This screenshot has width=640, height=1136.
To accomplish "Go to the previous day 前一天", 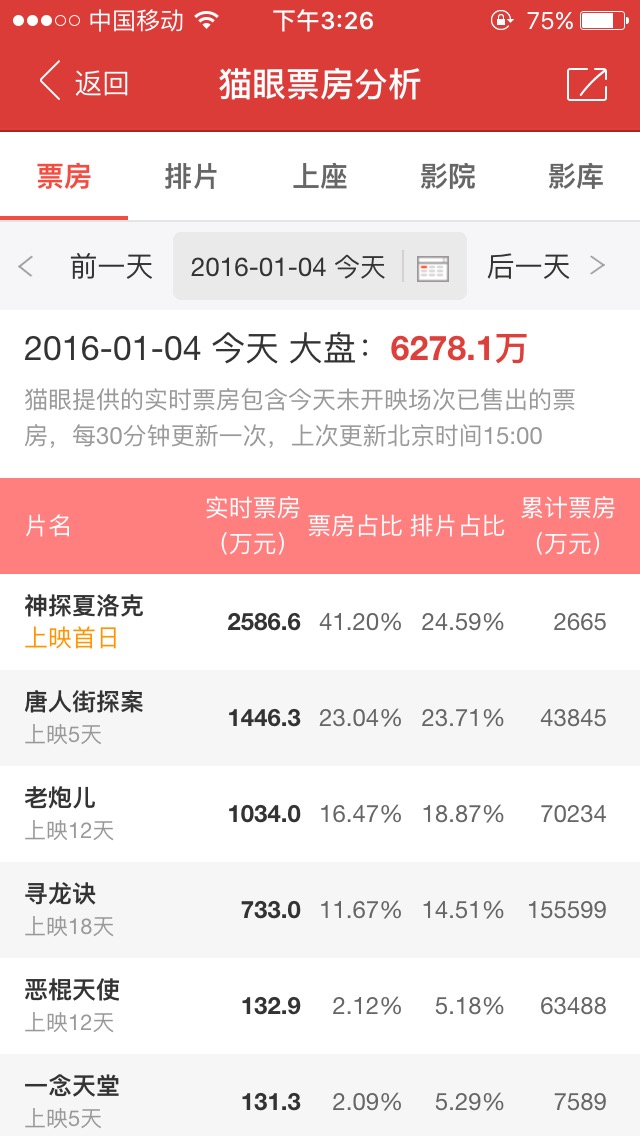I will coord(86,267).
